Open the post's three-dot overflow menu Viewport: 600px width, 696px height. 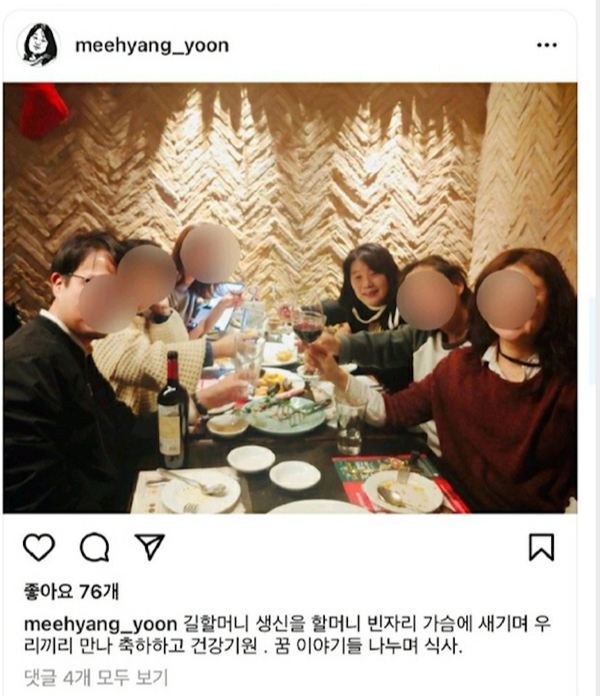[x=546, y=46]
